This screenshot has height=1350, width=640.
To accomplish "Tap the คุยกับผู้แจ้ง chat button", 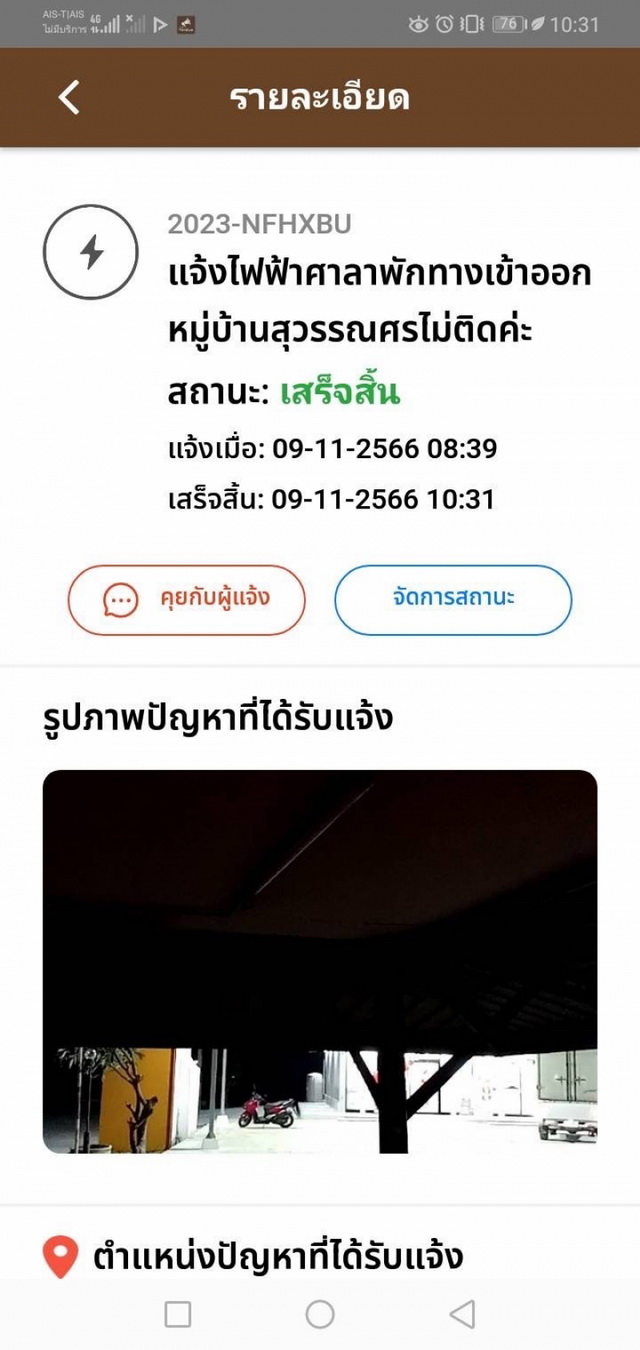I will click(186, 600).
